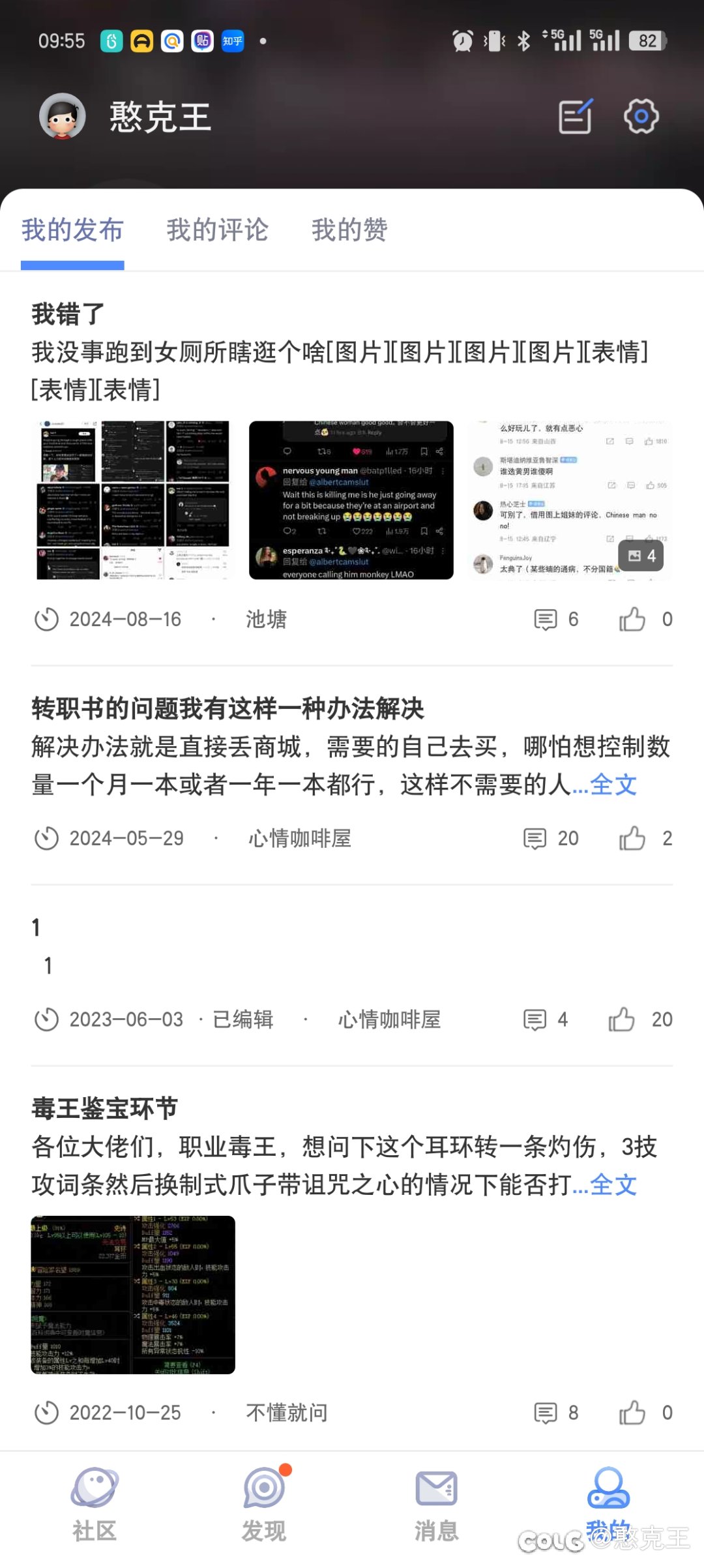
Task: Open the 心情咖啡屋 board on 2024-05-29 post
Action: pyautogui.click(x=299, y=838)
